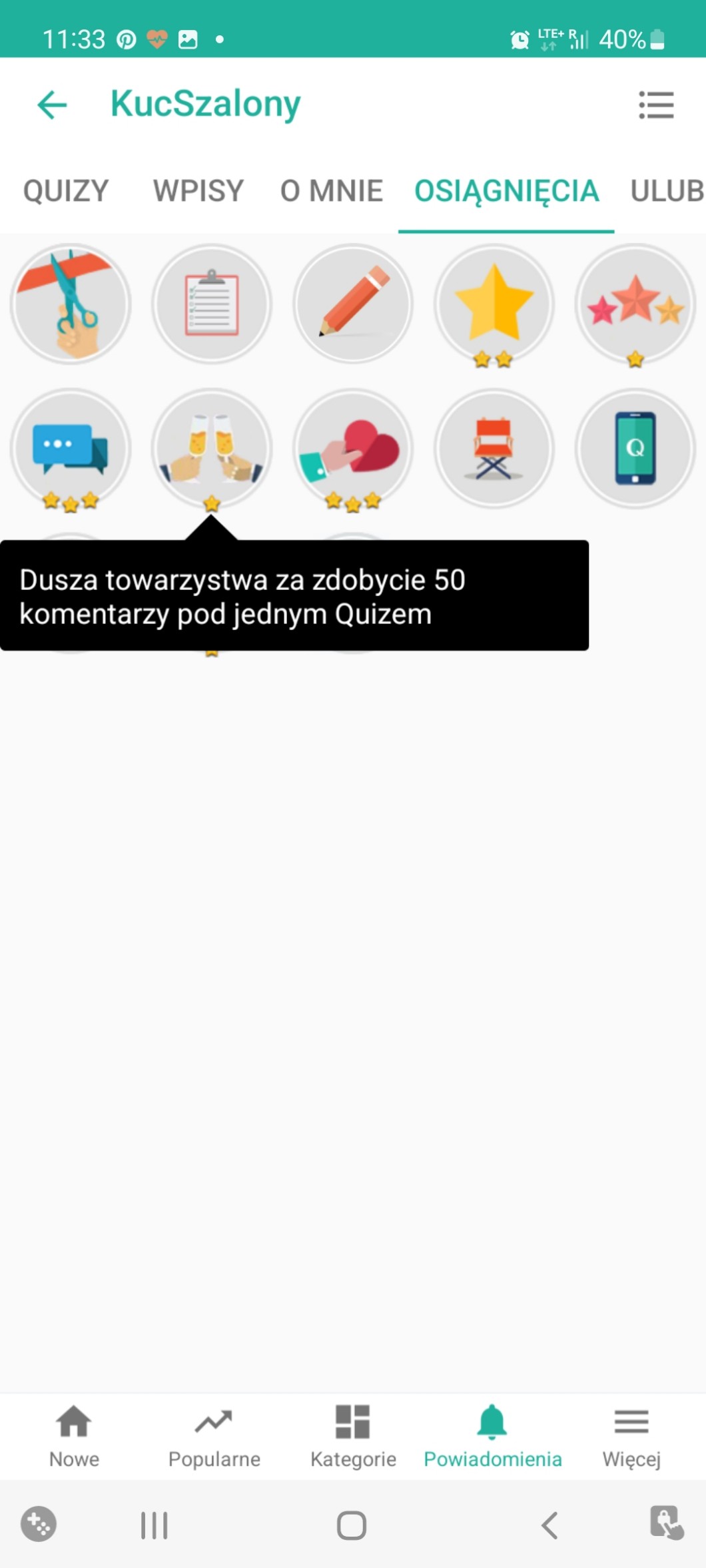Go back using the top arrow

52,105
